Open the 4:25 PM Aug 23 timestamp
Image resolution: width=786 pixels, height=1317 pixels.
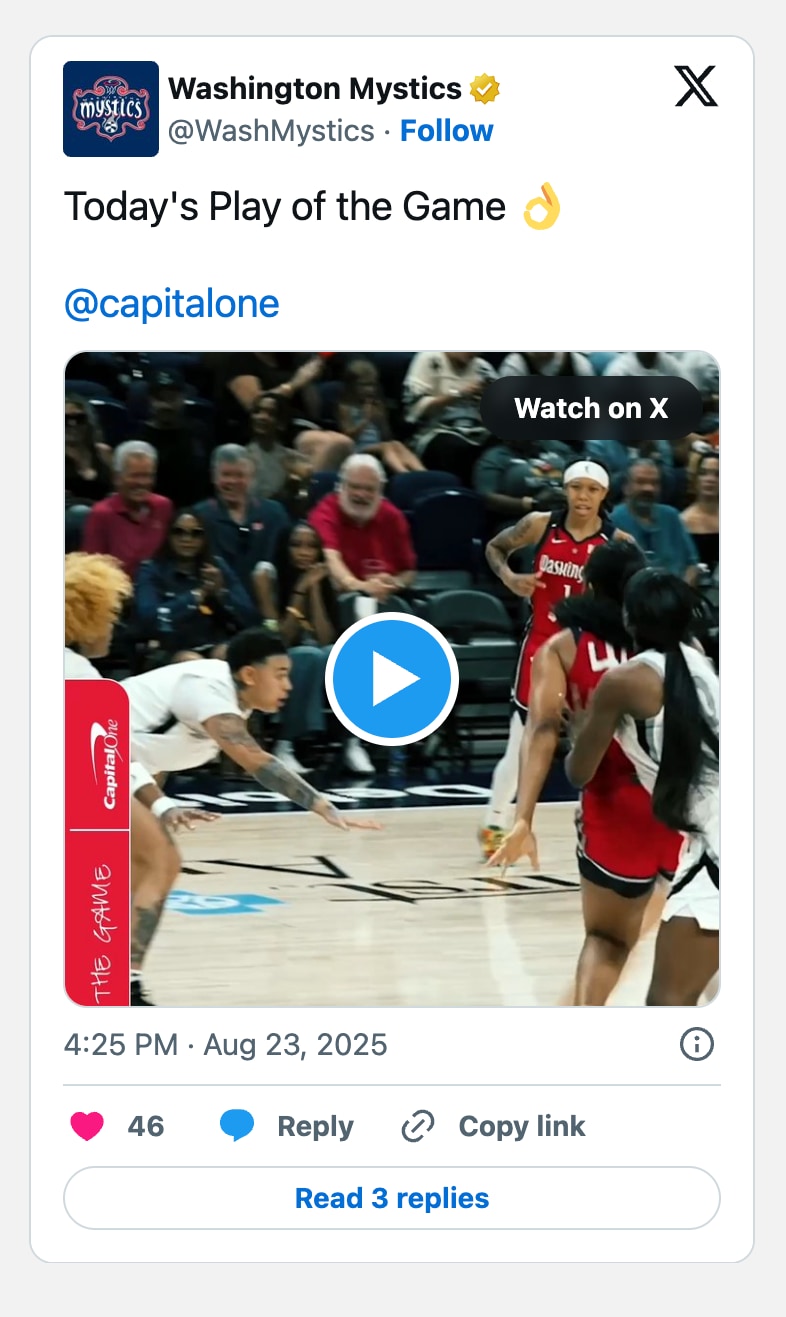coord(225,1045)
